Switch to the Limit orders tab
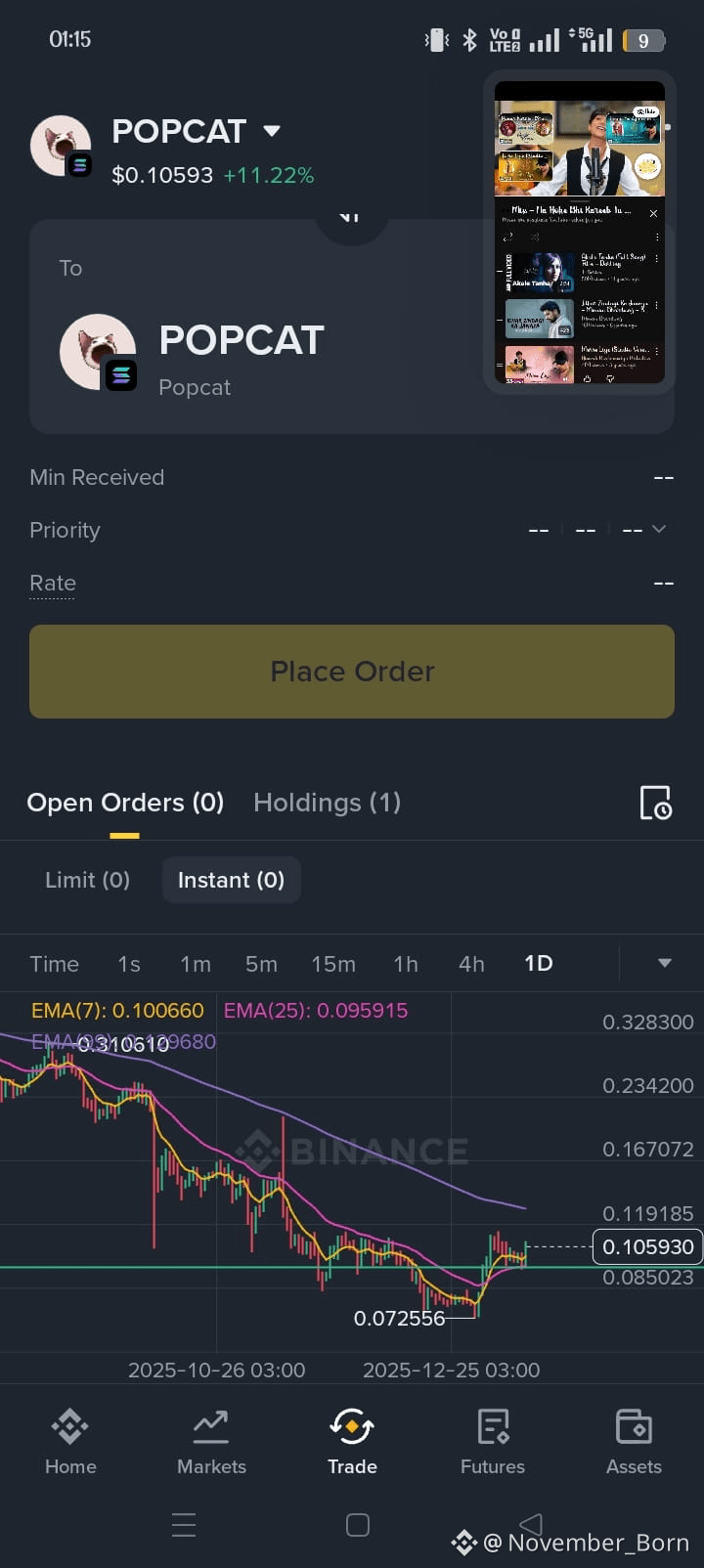 point(87,879)
